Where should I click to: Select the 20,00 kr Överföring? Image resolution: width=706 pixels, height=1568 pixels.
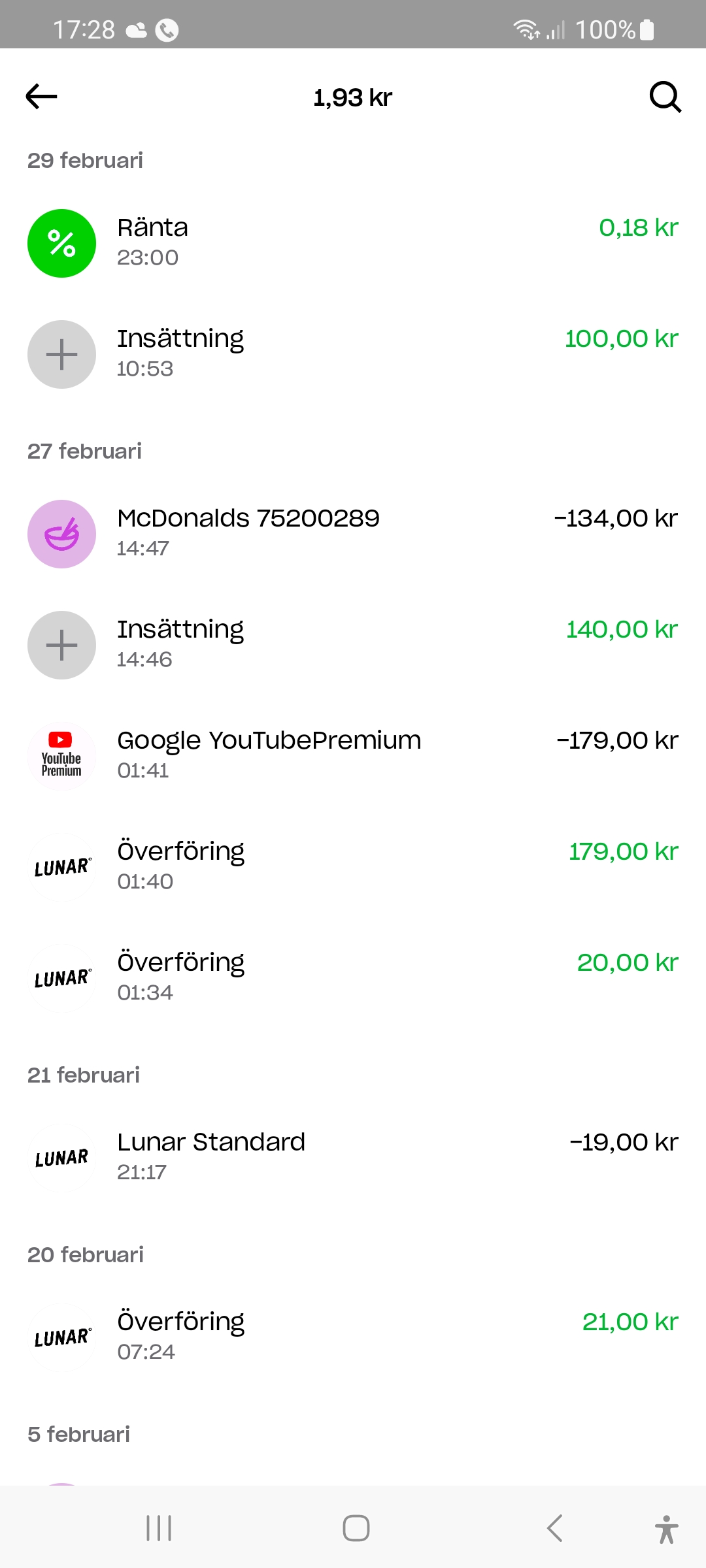[353, 978]
